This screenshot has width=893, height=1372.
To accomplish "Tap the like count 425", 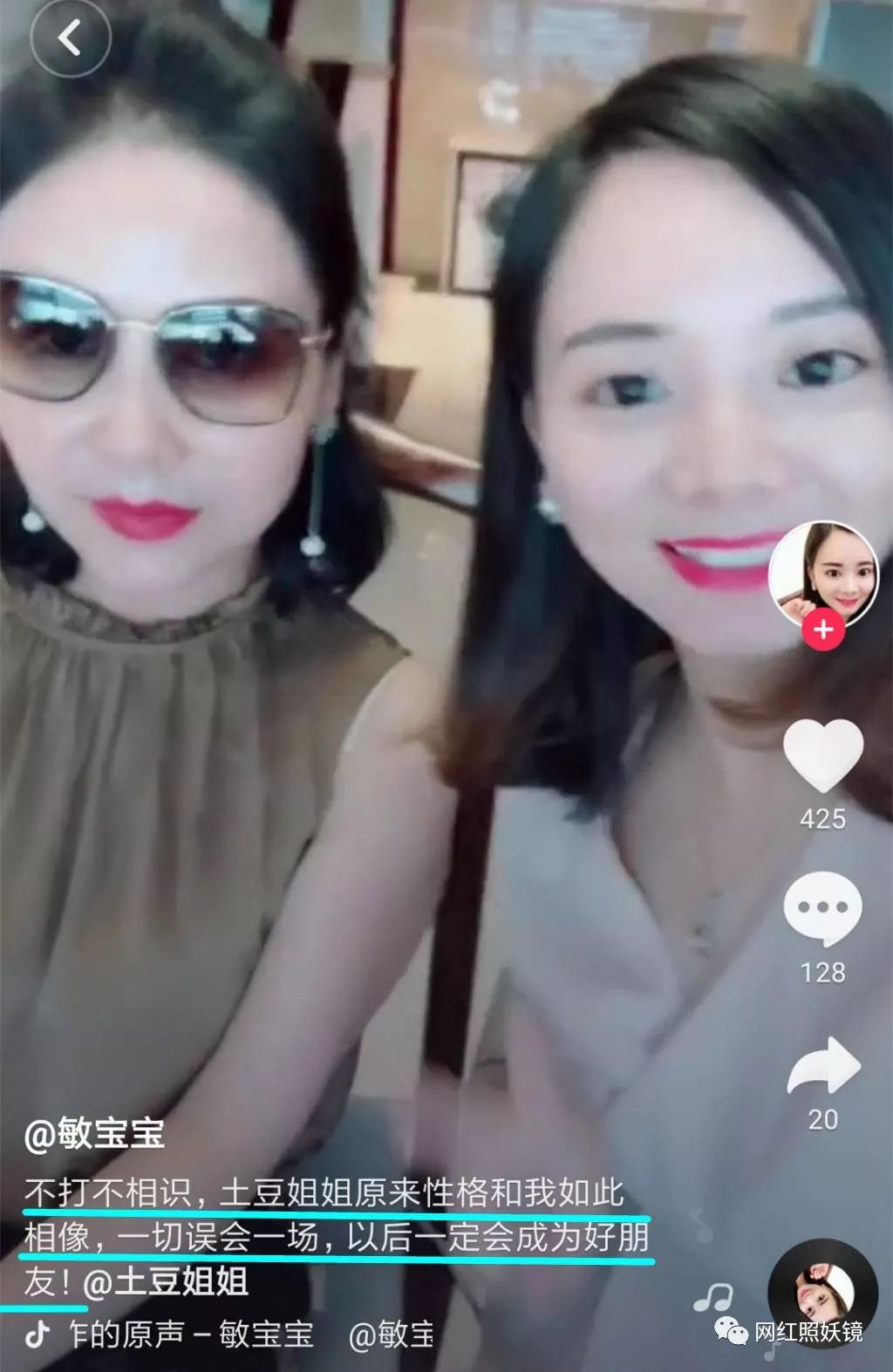I will pos(822,819).
